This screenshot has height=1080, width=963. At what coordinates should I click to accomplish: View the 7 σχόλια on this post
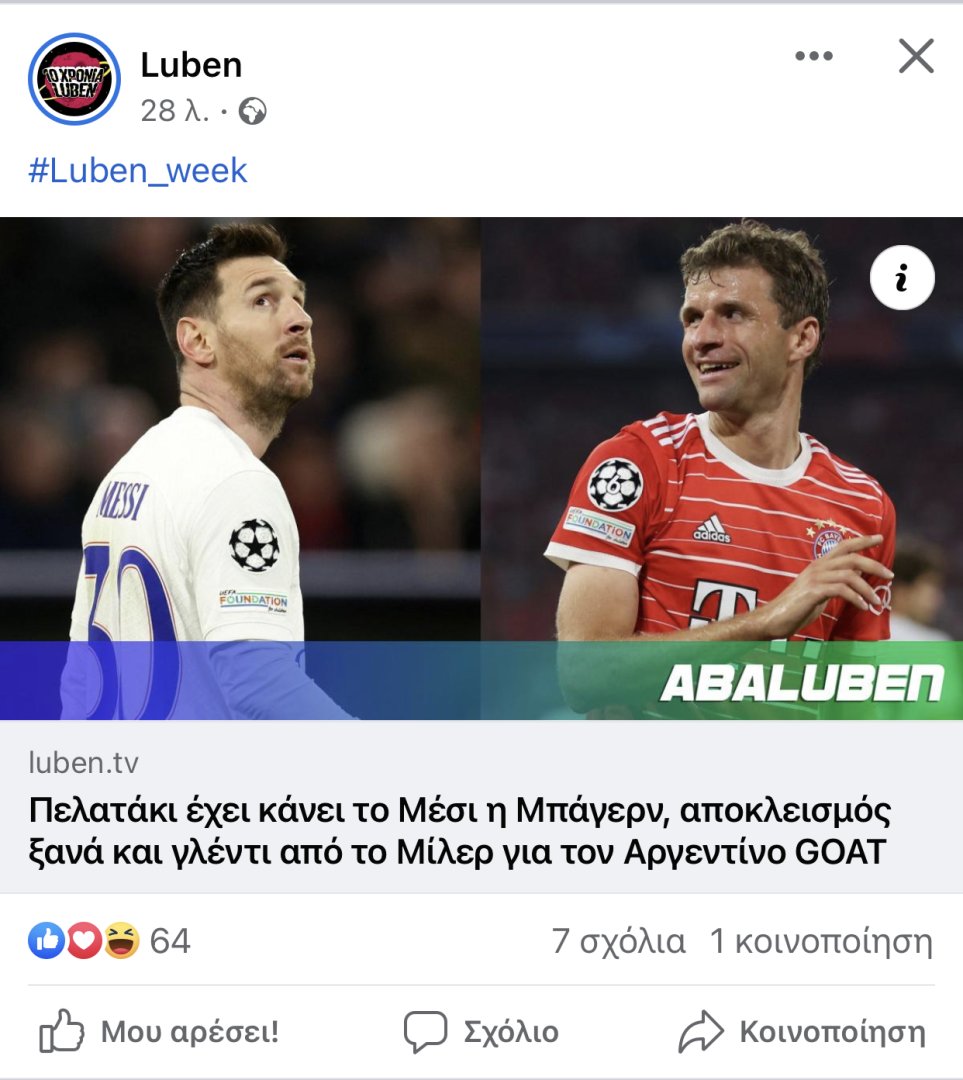(618, 942)
